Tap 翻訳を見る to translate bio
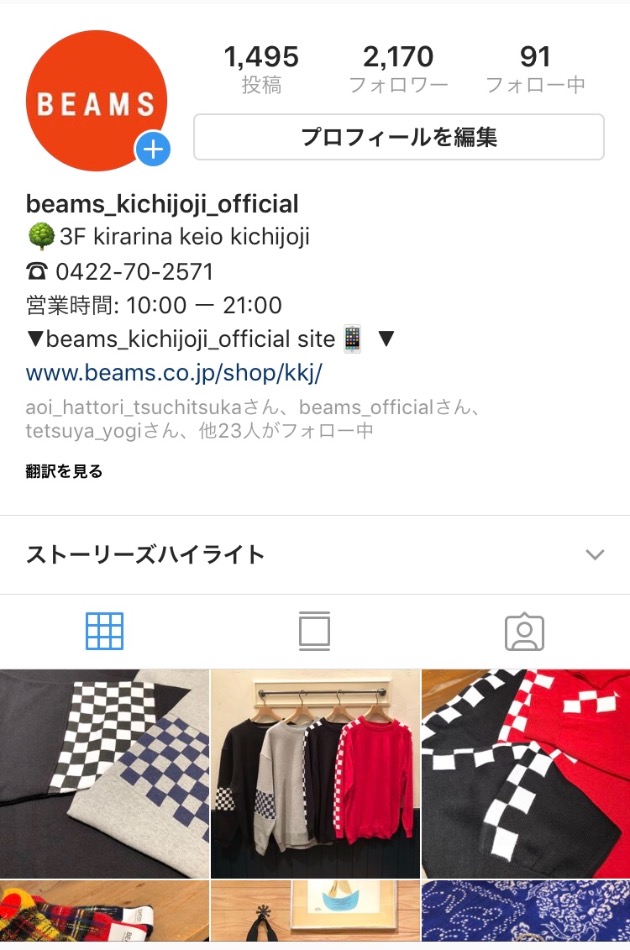The height and width of the screenshot is (950, 630). pos(64,471)
